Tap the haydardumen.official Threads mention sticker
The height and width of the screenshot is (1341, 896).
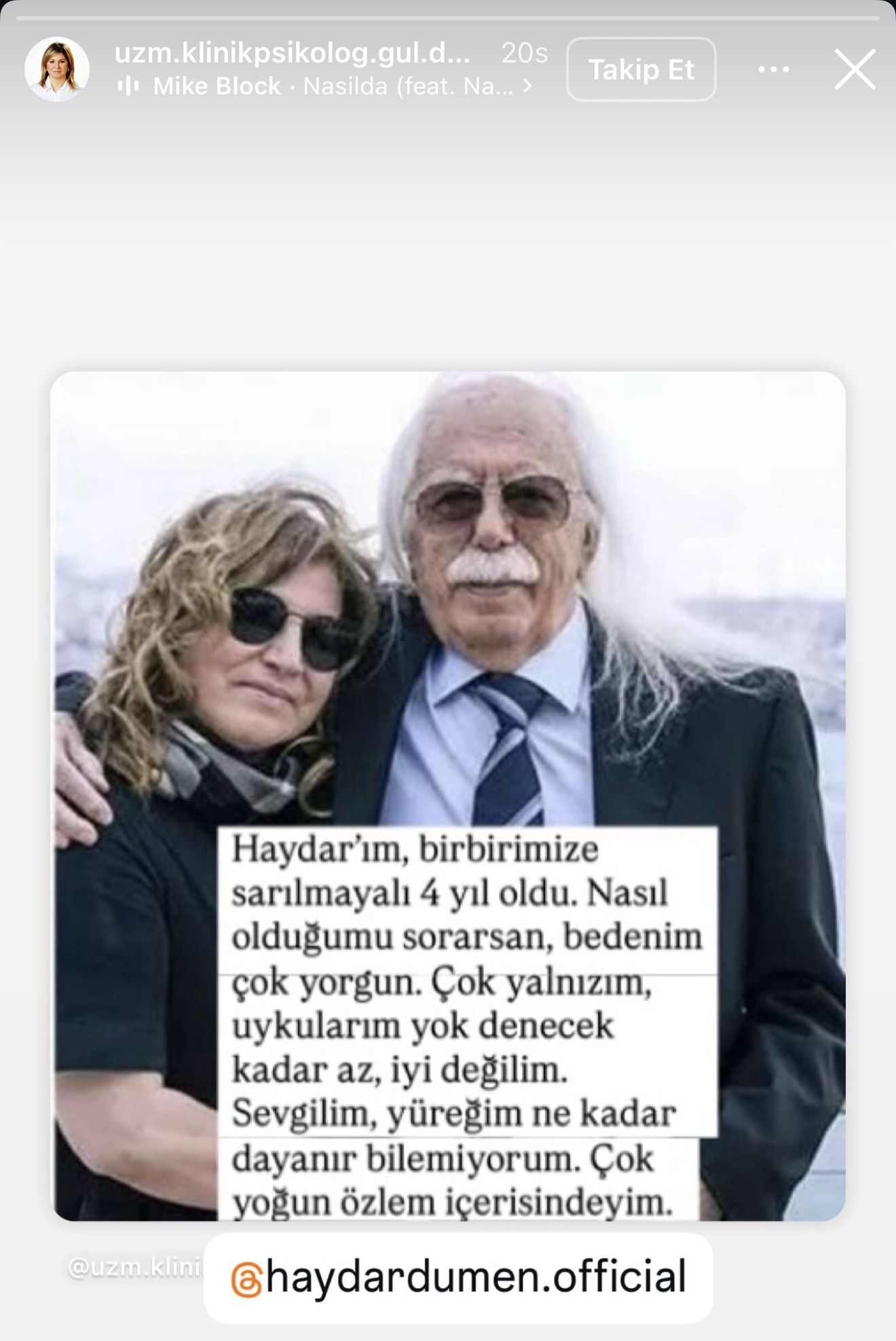(x=458, y=1277)
